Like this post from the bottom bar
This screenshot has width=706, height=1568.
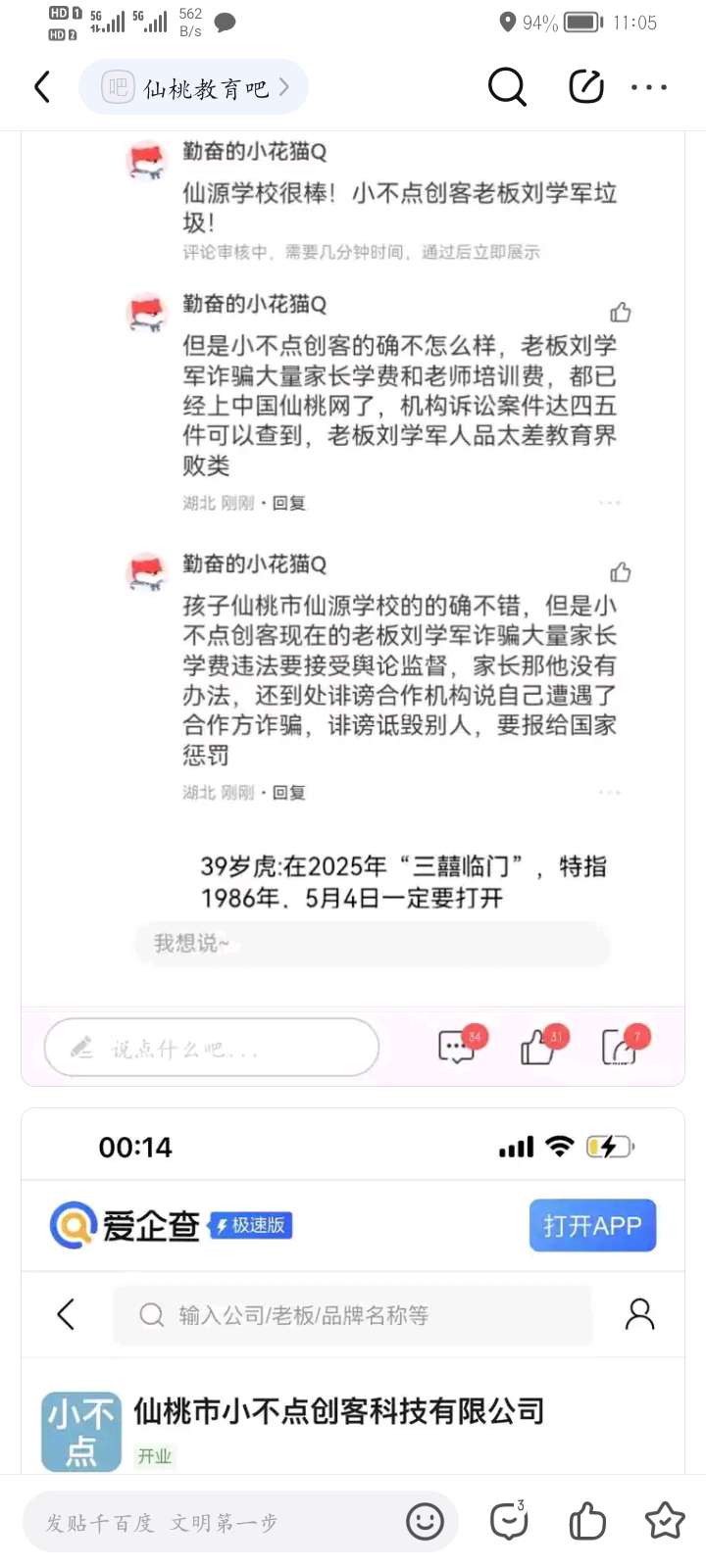[586, 1522]
